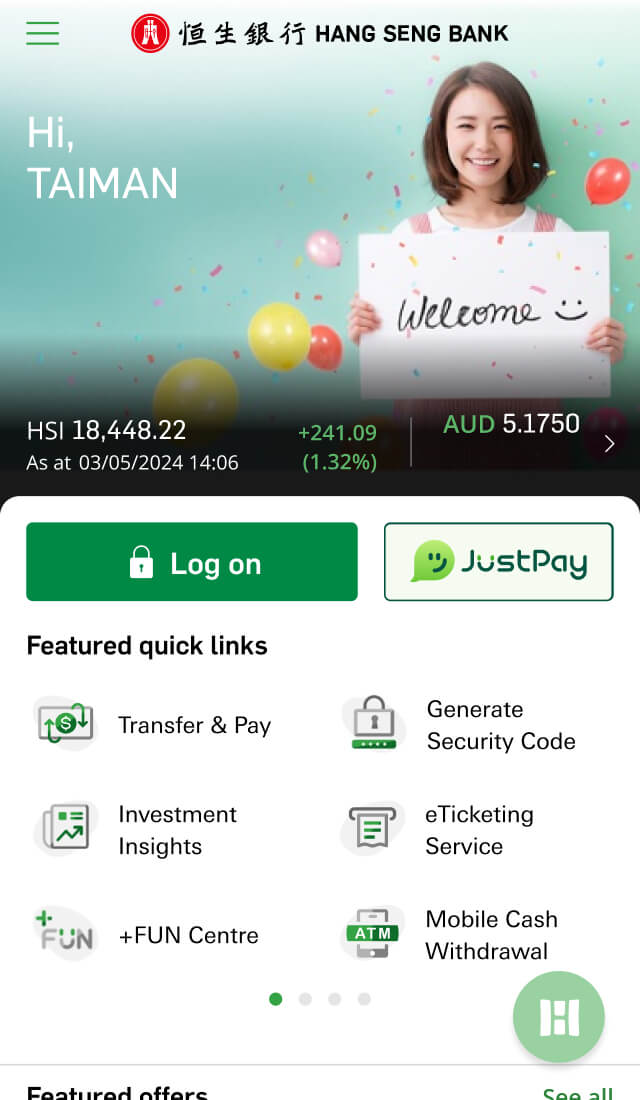Jump to second page of quick links

(x=305, y=999)
